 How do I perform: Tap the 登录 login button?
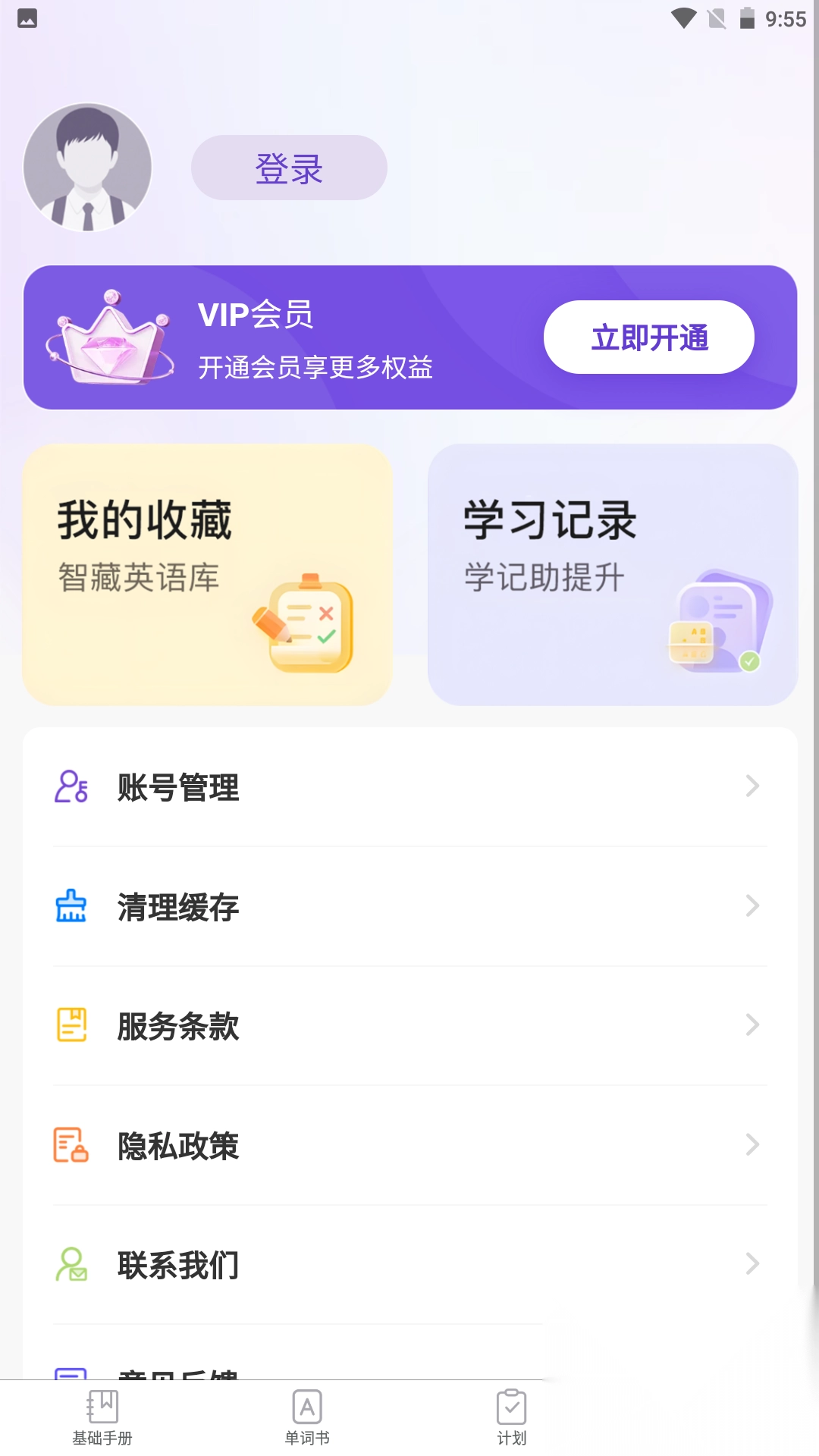pyautogui.click(x=289, y=168)
